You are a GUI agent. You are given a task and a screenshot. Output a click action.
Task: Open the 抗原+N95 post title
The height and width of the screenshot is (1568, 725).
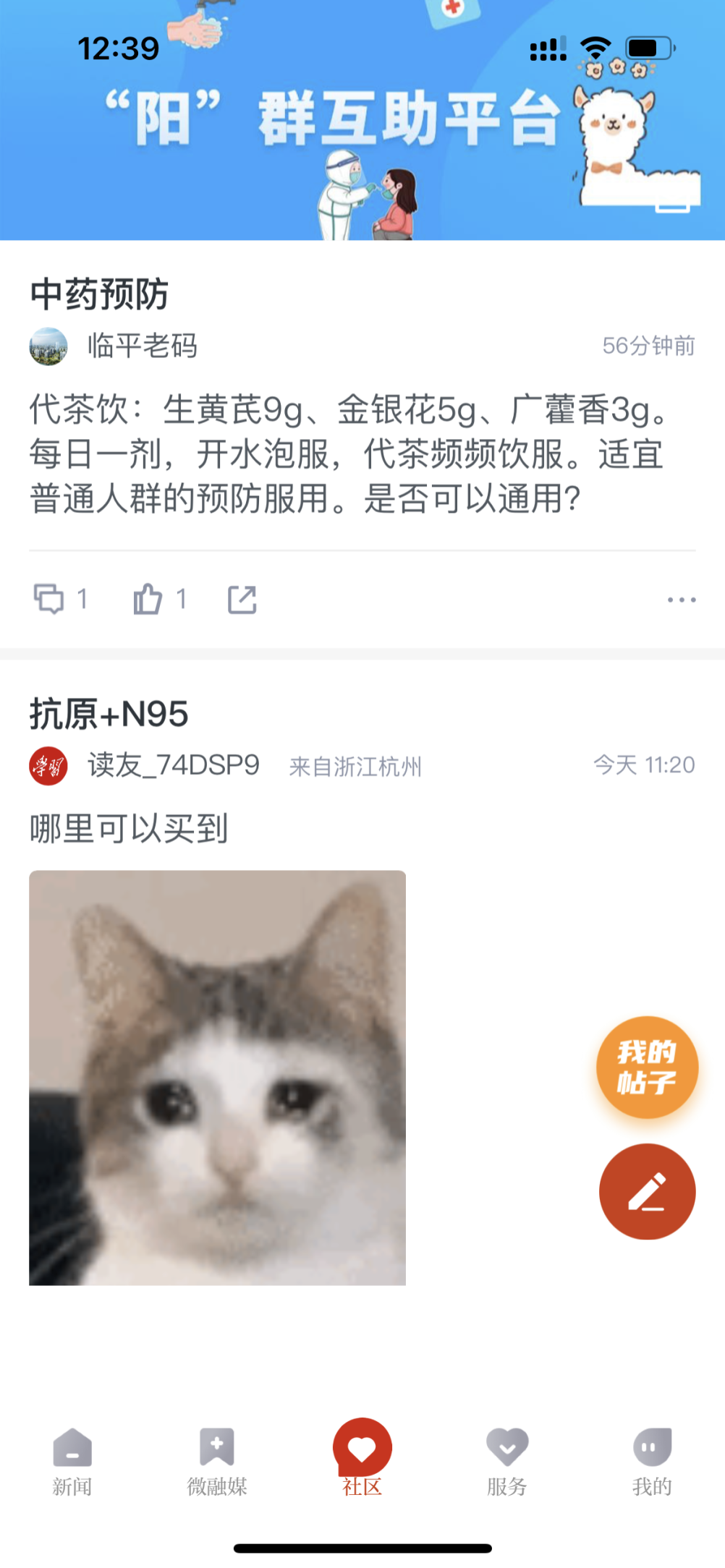click(x=109, y=715)
